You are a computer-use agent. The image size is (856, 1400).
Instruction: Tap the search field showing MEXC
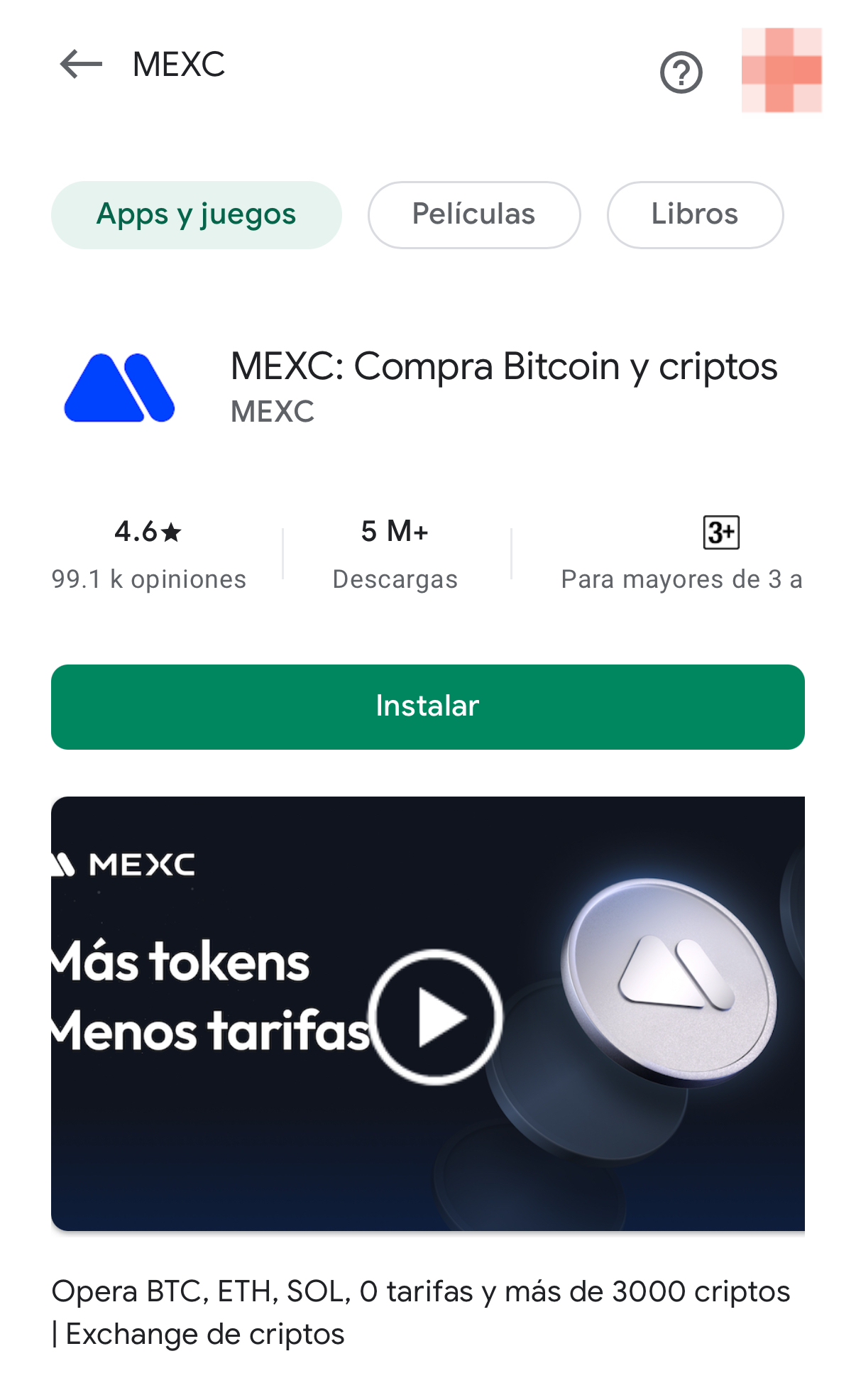point(355,65)
